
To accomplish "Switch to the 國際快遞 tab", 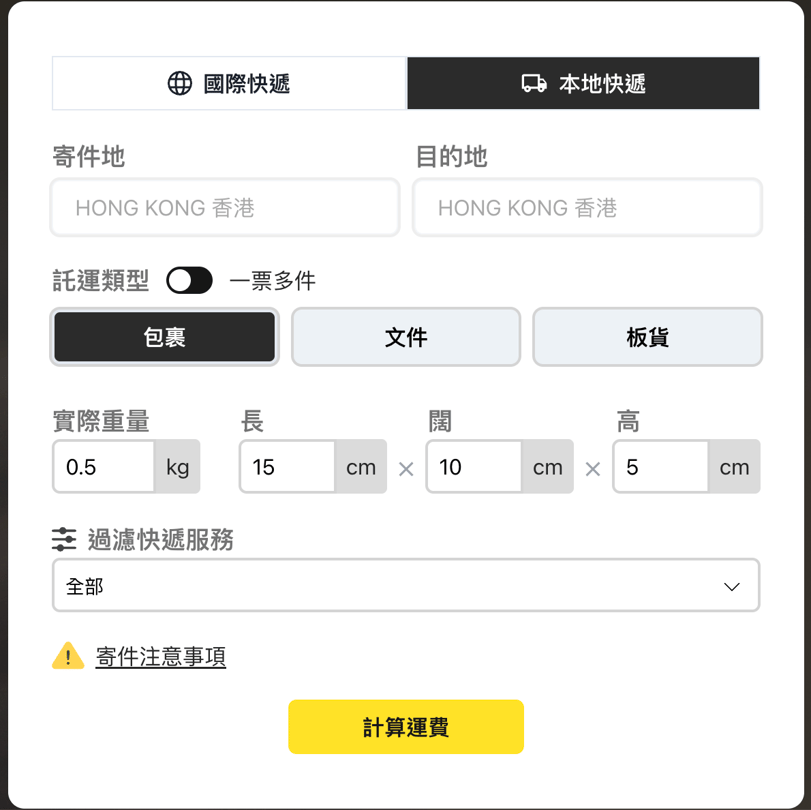I will coord(229,83).
